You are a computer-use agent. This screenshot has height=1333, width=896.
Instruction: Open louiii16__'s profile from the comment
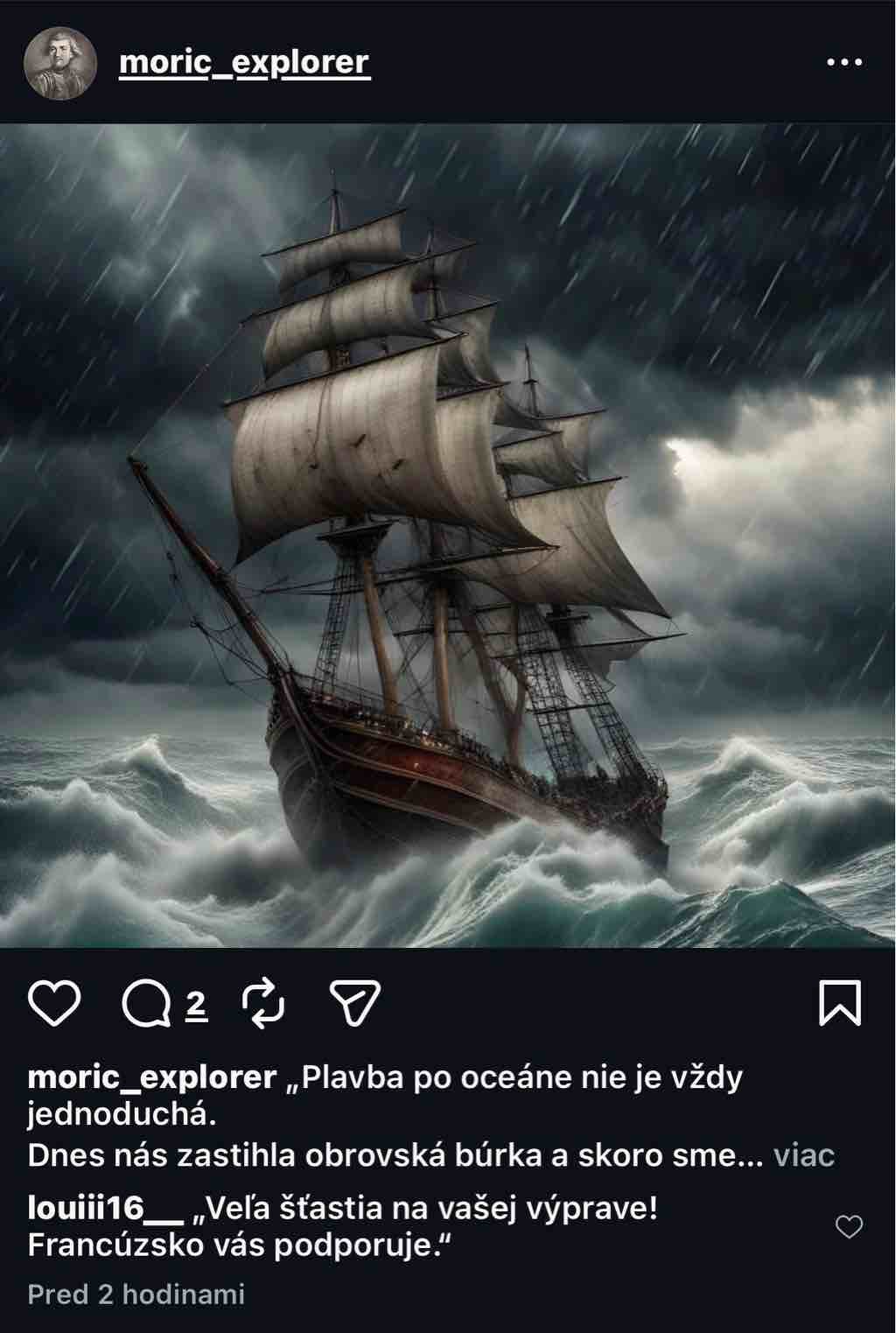[x=105, y=1209]
